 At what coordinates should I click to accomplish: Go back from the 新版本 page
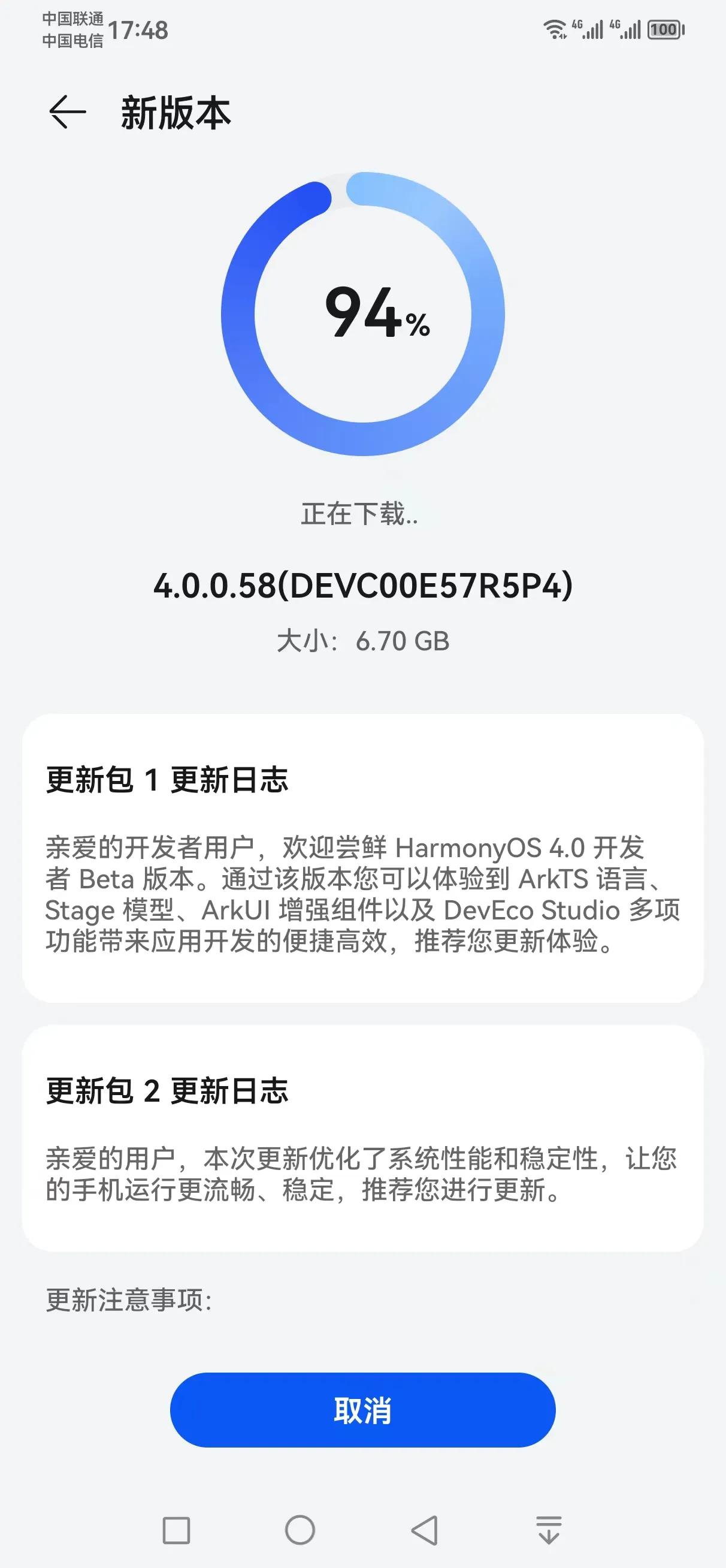pyautogui.click(x=67, y=113)
